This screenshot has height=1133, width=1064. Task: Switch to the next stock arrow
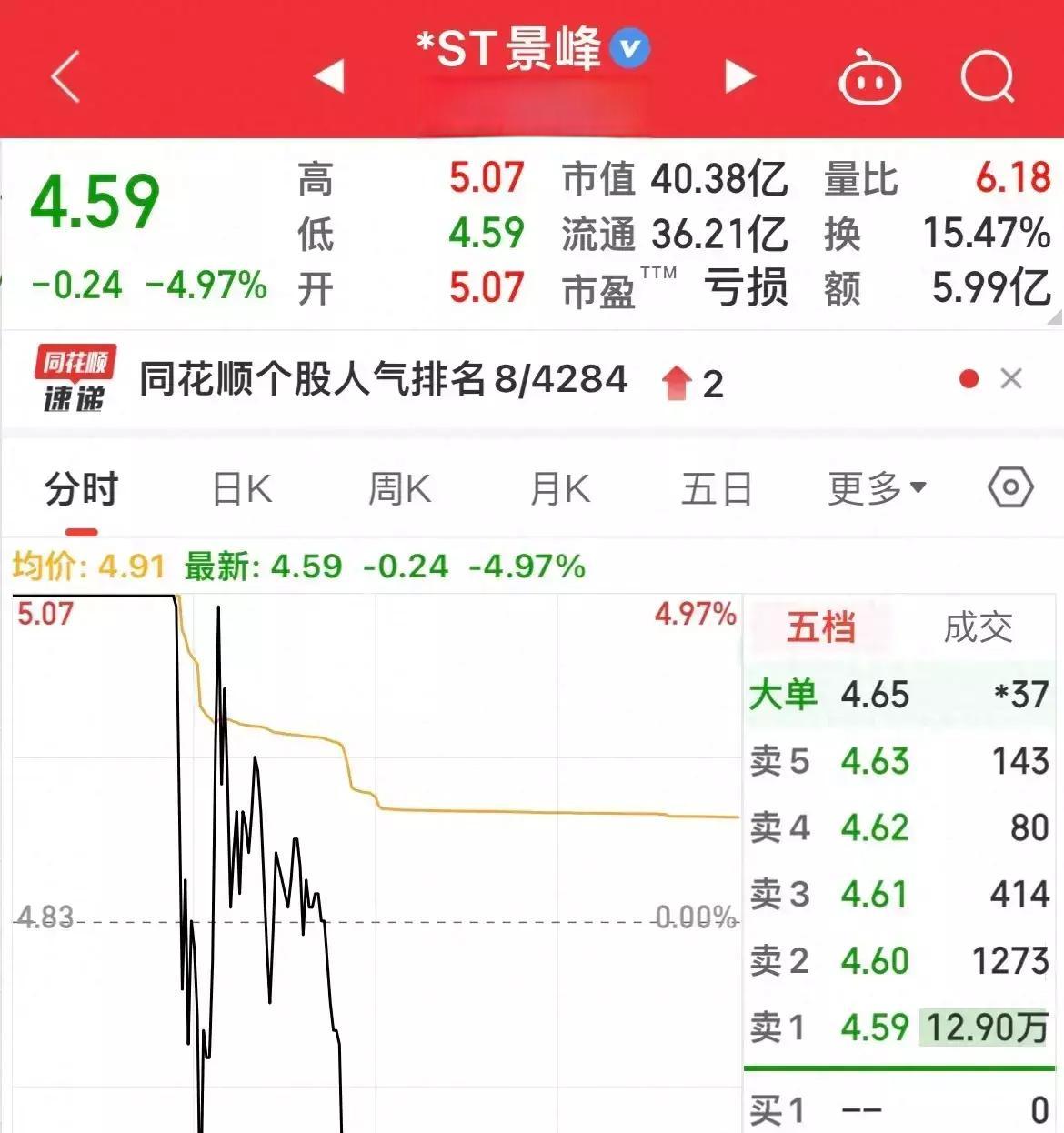point(739,76)
